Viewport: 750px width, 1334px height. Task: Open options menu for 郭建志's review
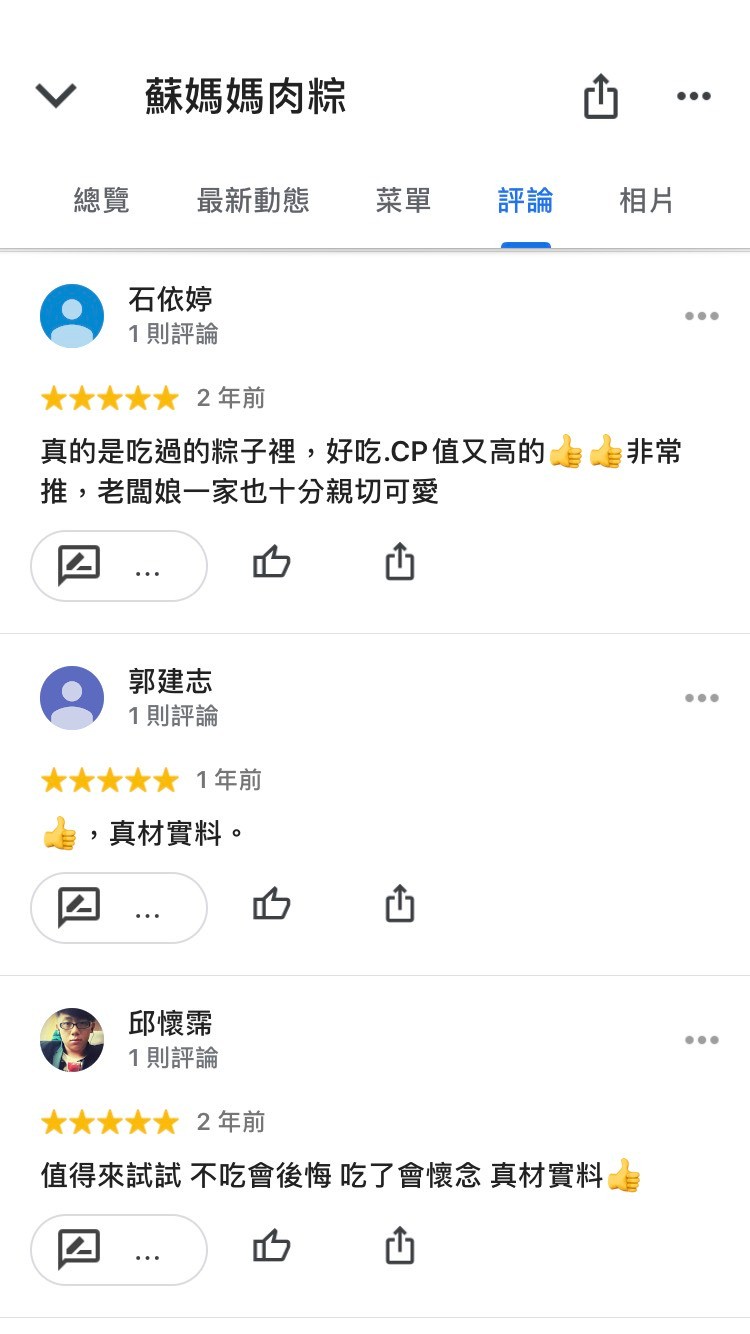701,698
